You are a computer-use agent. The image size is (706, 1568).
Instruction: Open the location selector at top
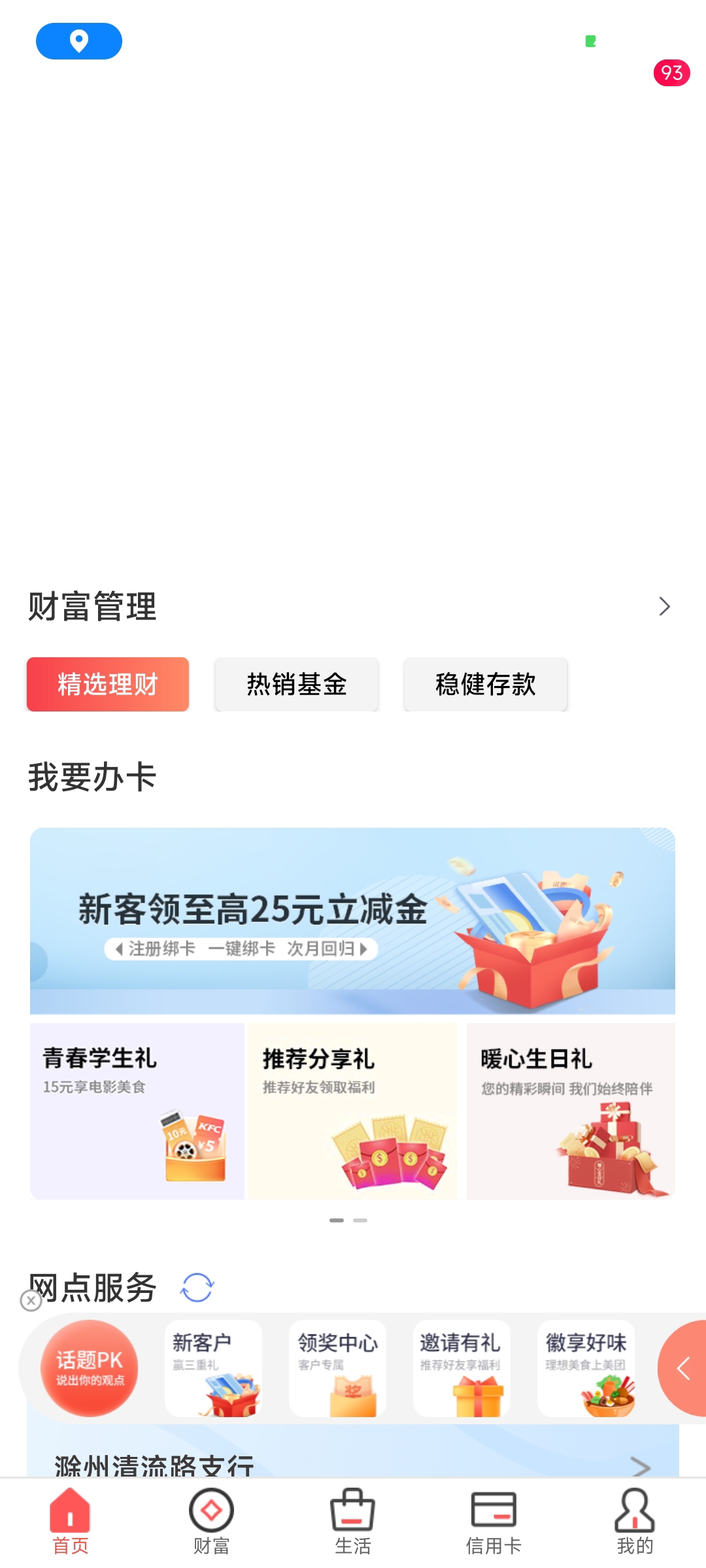(x=78, y=41)
